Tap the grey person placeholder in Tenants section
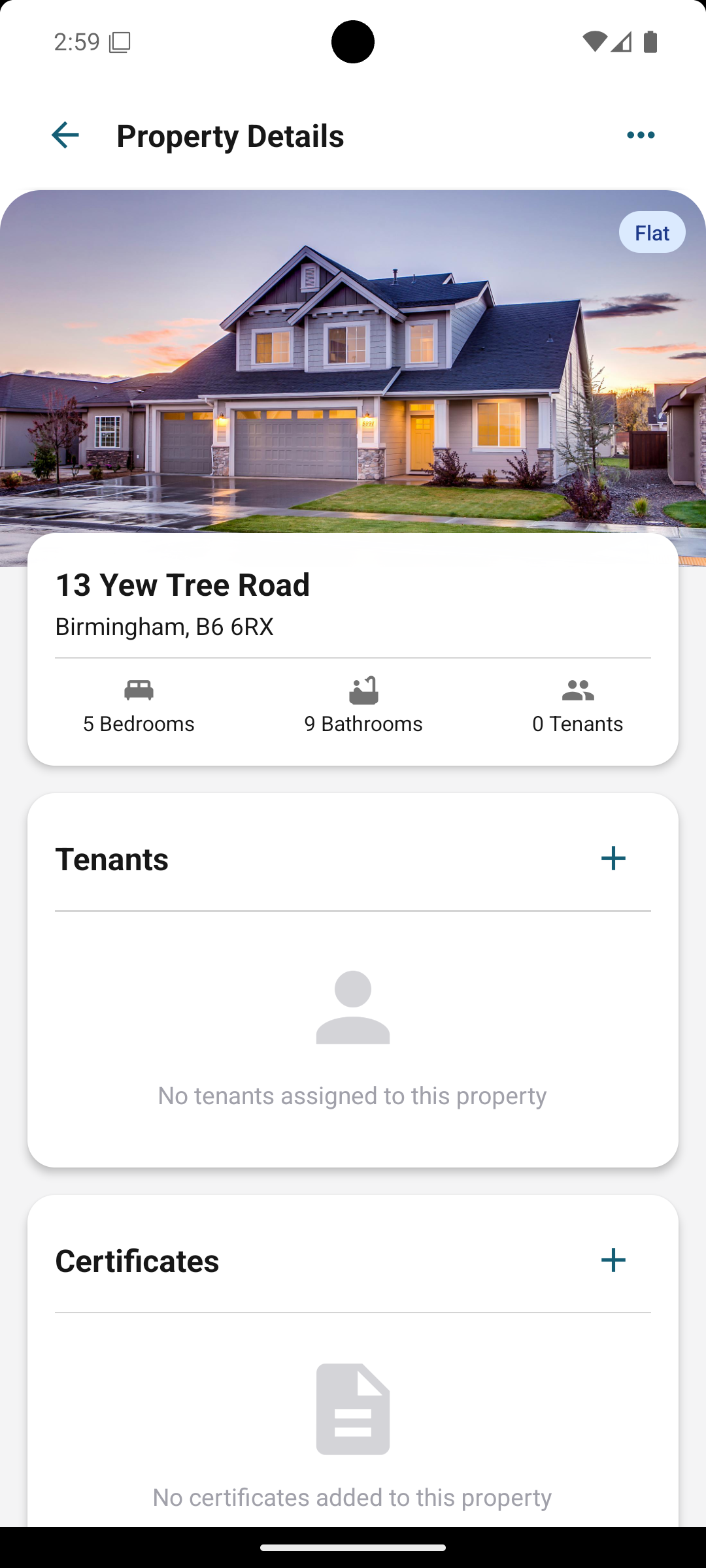The height and width of the screenshot is (1568, 706). pyautogui.click(x=352, y=1006)
